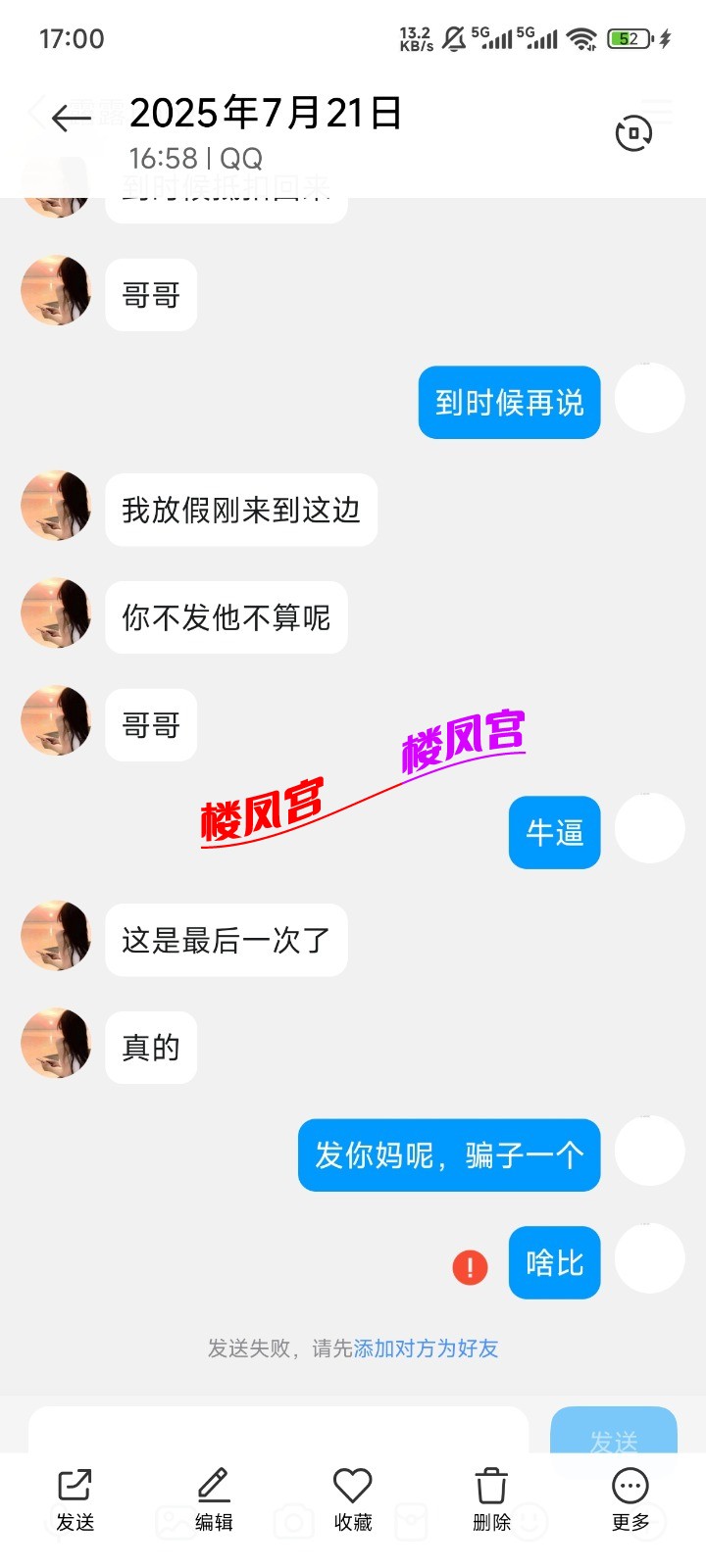Go back from the photo viewer

coord(71,119)
